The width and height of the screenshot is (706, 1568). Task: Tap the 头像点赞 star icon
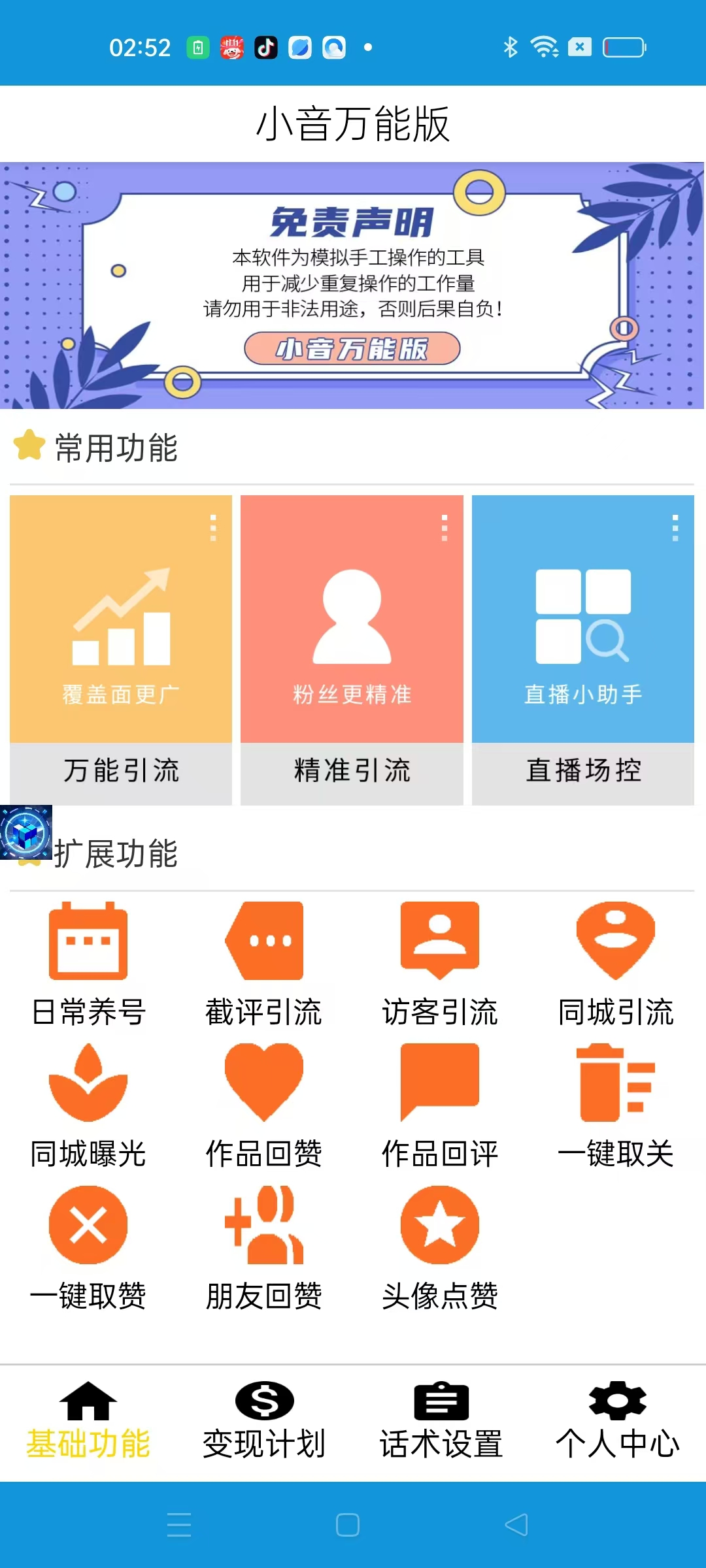(x=440, y=1226)
